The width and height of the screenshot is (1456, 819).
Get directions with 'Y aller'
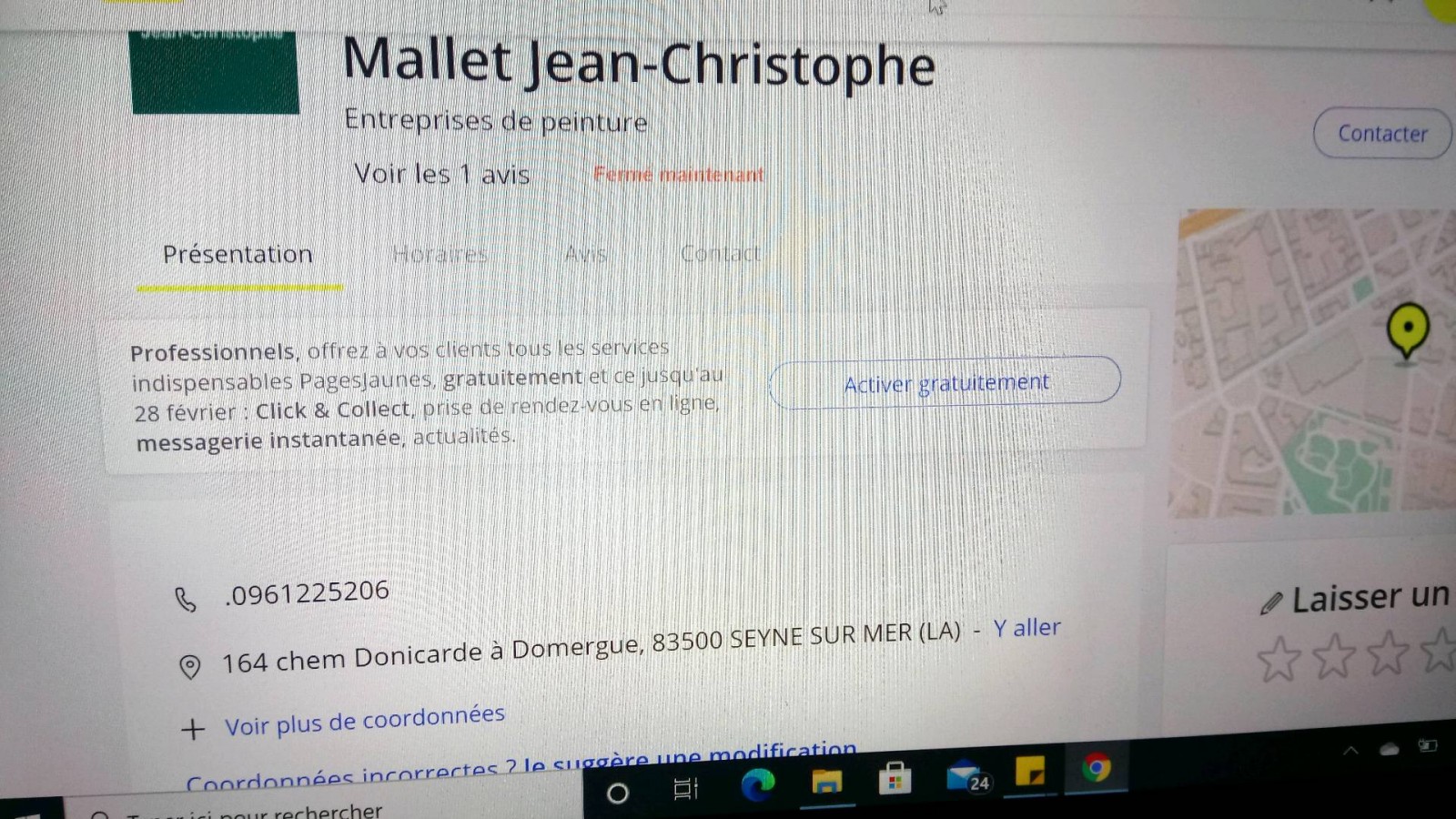pyautogui.click(x=1026, y=628)
